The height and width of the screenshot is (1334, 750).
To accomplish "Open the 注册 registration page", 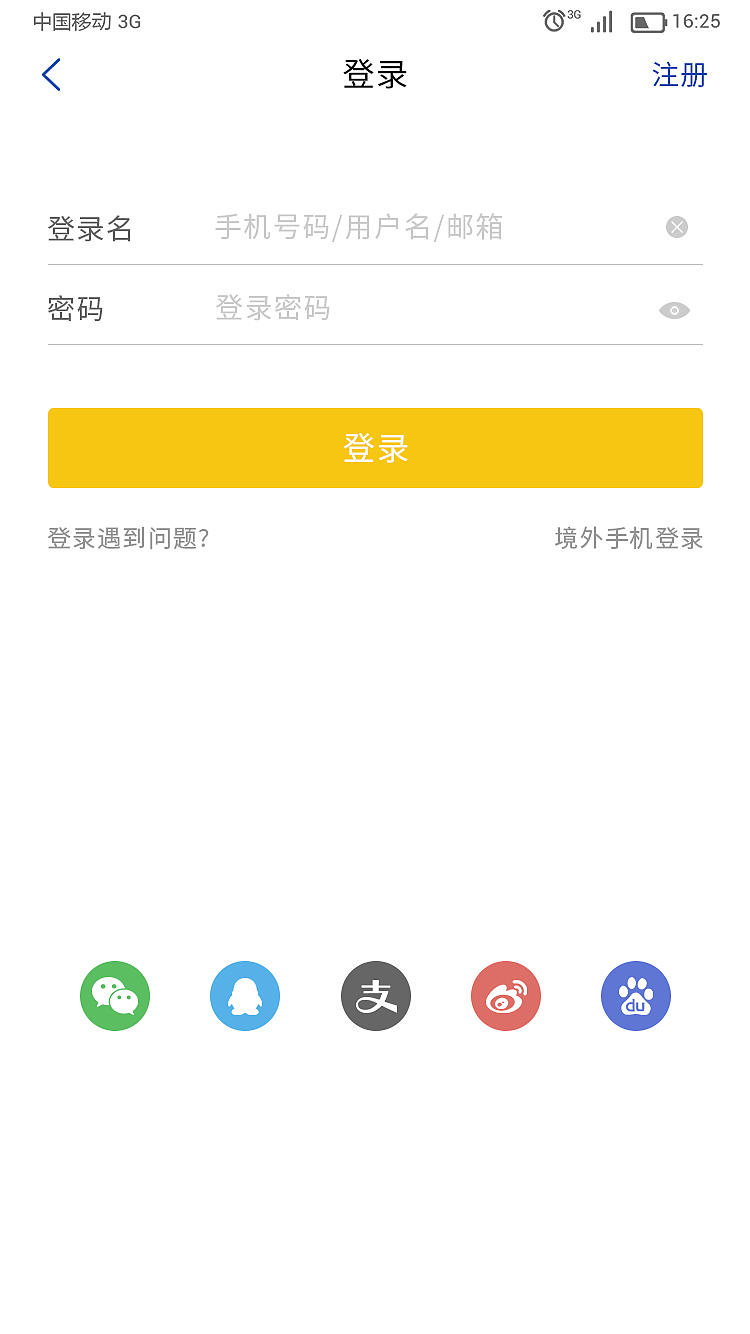I will (679, 75).
